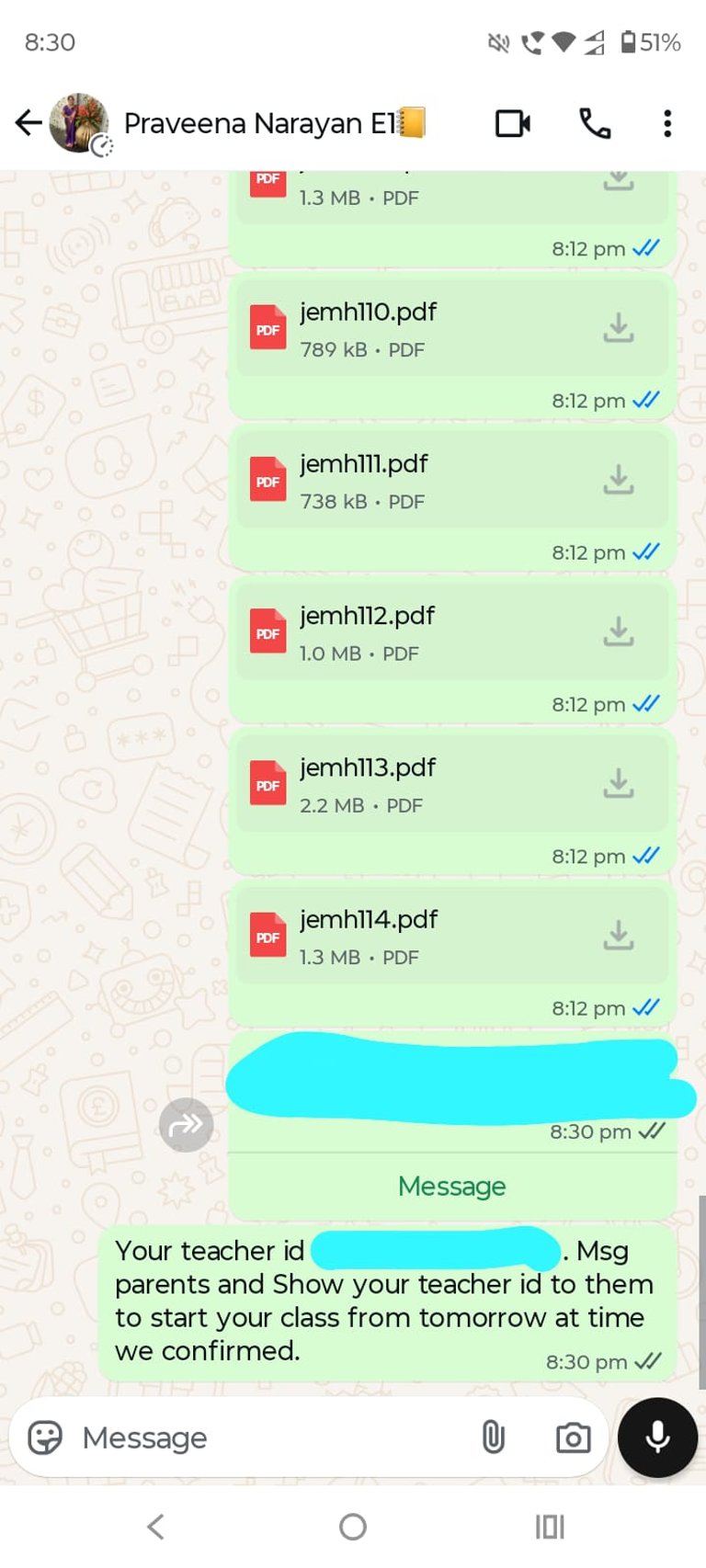Start a video call with Praveena Narayan

[x=513, y=123]
